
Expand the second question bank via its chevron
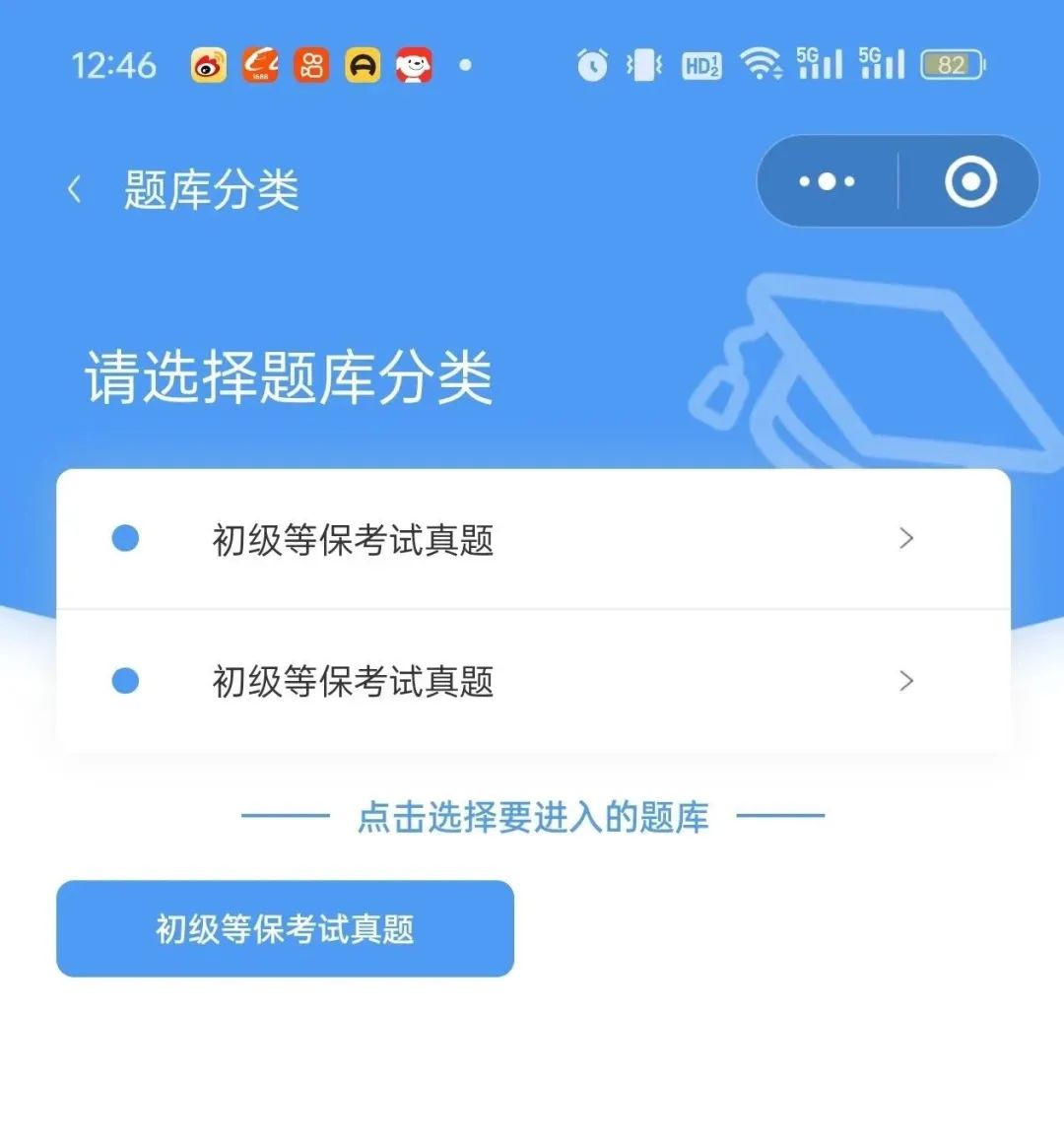click(905, 680)
